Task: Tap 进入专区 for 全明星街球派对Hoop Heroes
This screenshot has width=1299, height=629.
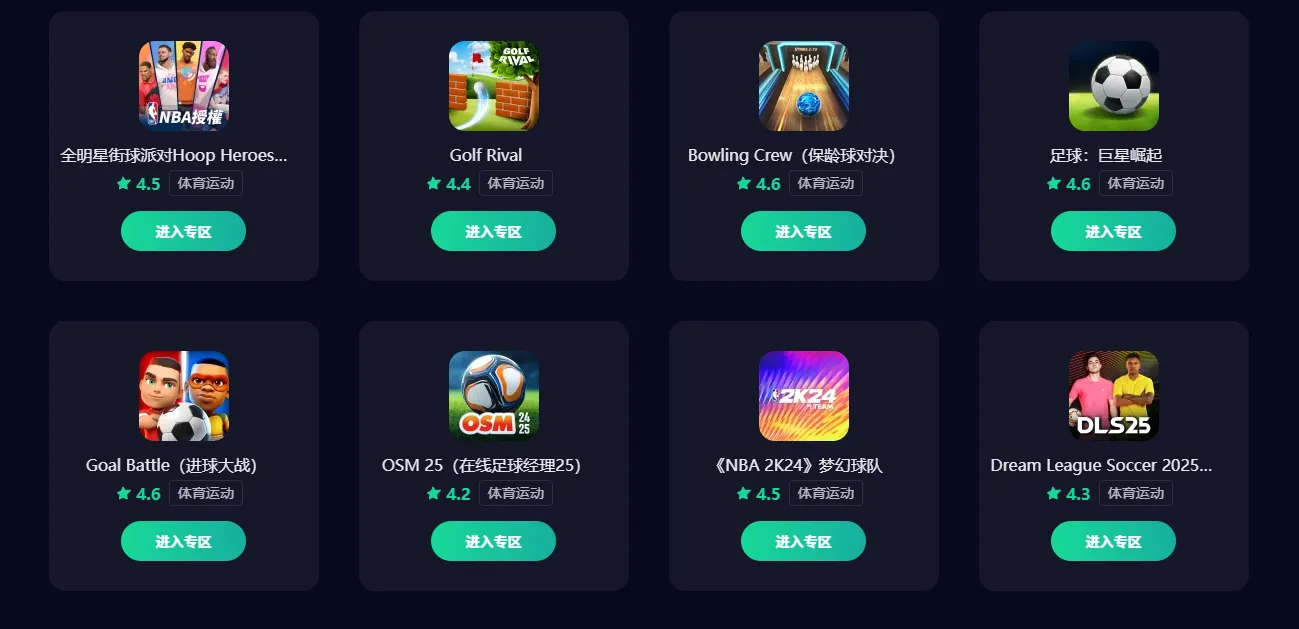Action: point(183,231)
